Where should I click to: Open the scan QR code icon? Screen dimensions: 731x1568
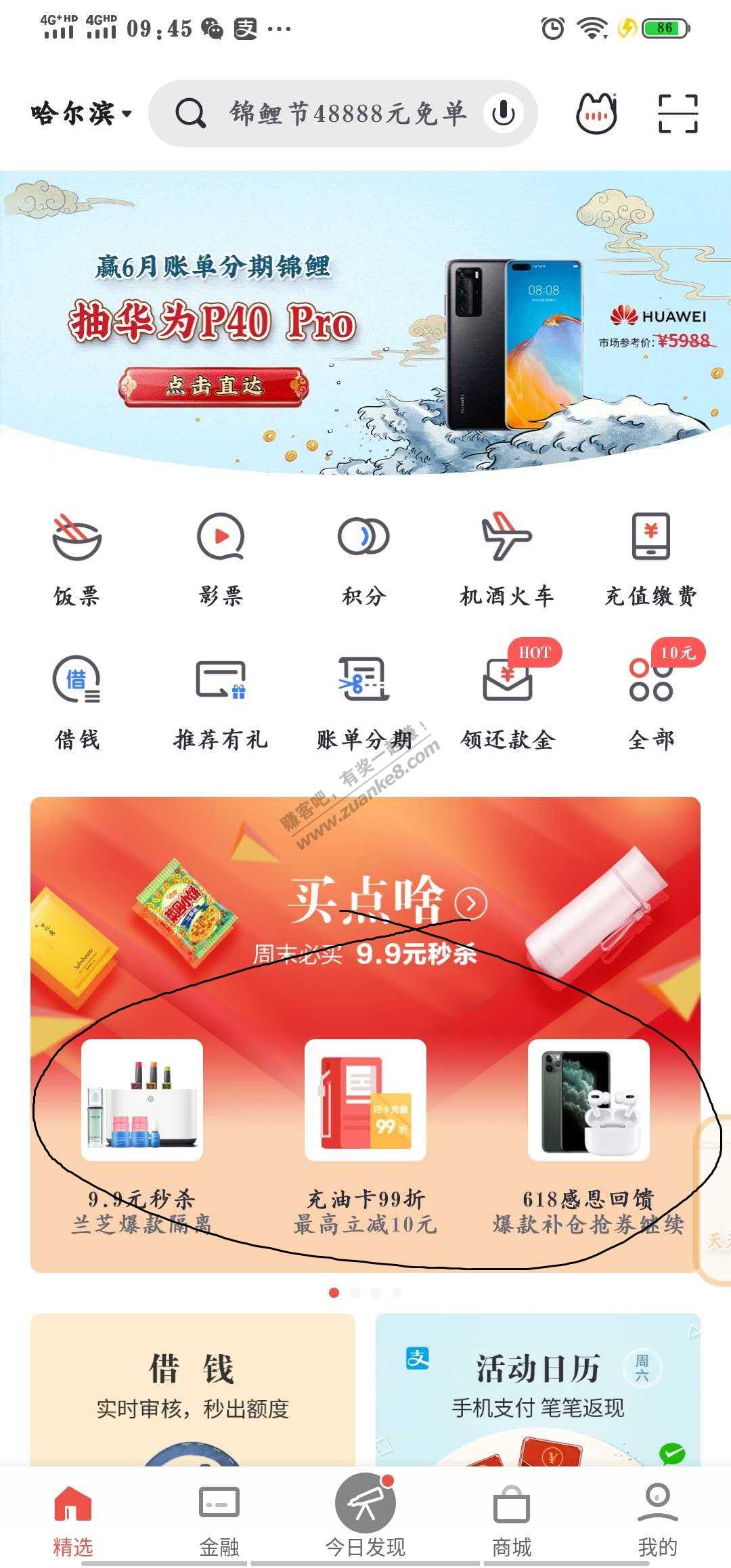pos(678,114)
